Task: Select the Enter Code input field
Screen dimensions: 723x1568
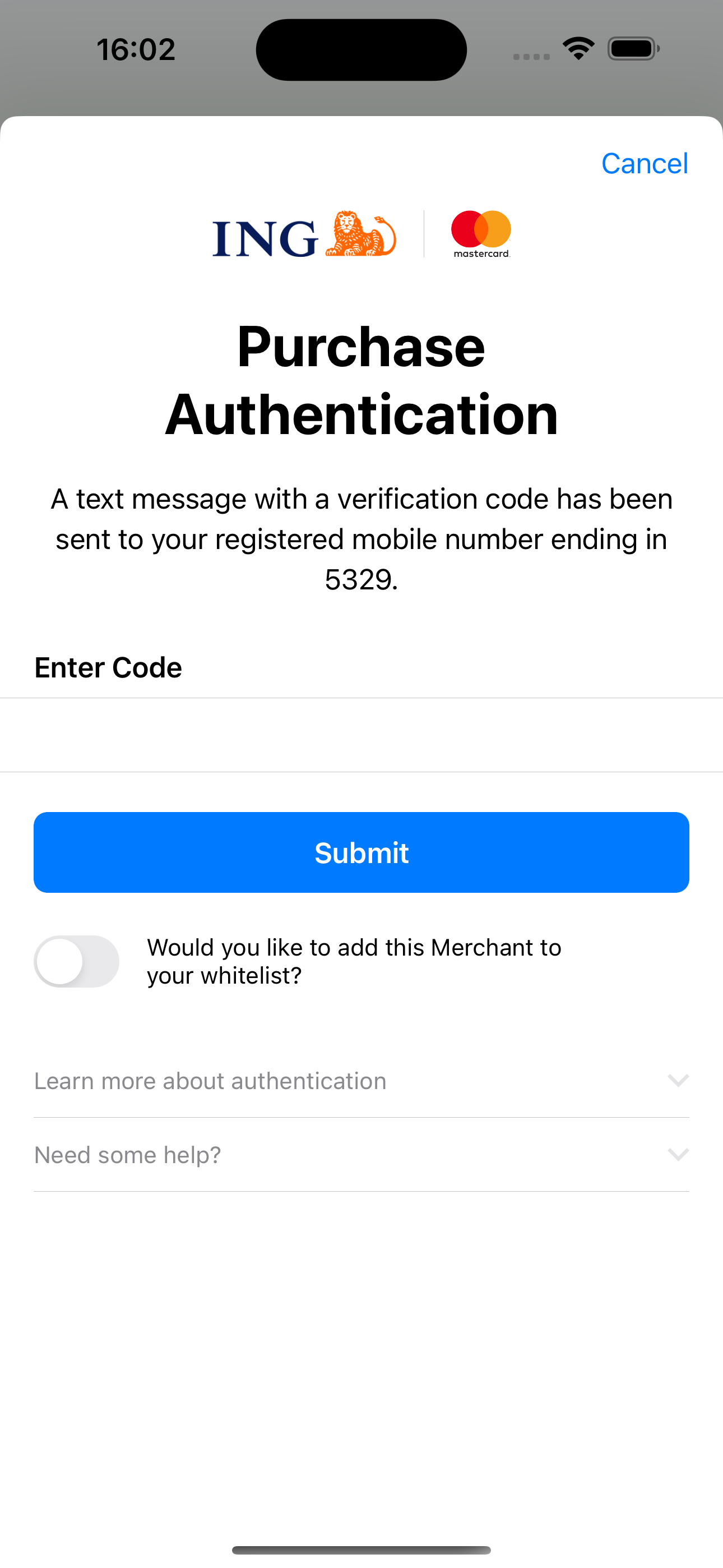Action: pyautogui.click(x=361, y=735)
